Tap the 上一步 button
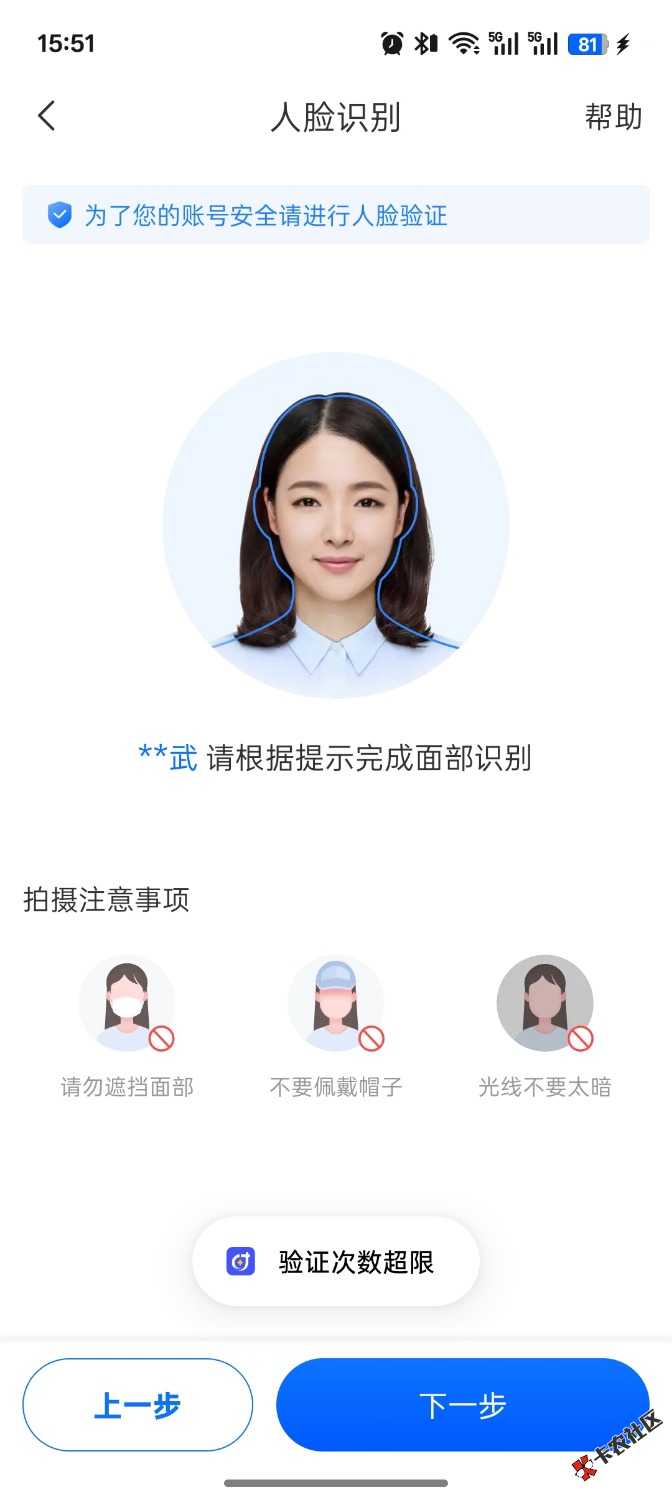Viewport: 672px width, 1500px height. (137, 1405)
